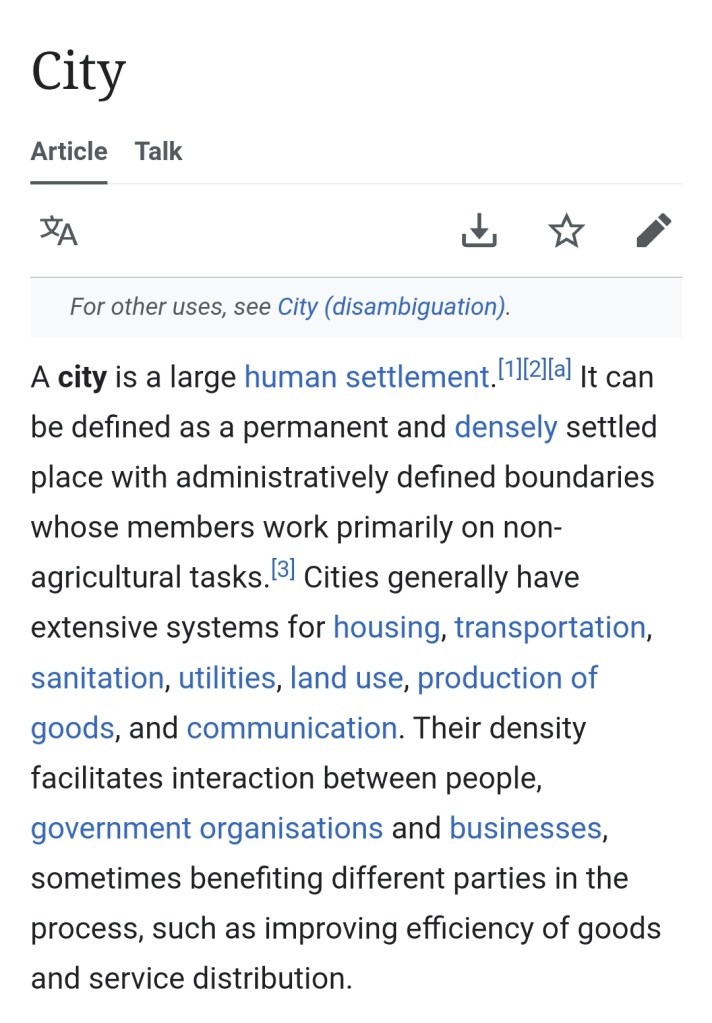712x1023 pixels.
Task: Add page to watchlist with star
Action: click(x=566, y=231)
